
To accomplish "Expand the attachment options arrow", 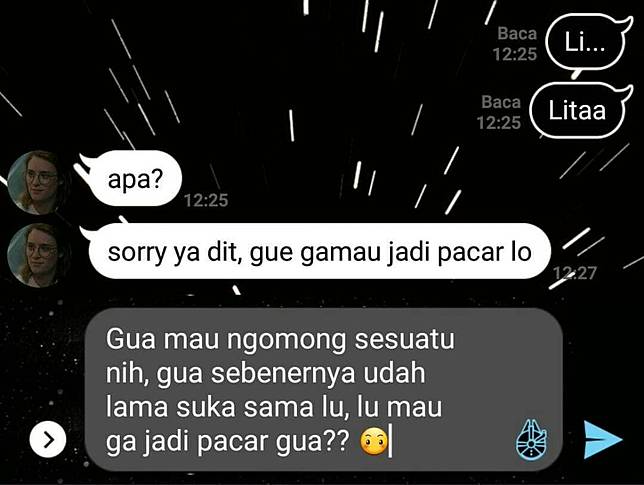I will pyautogui.click(x=48, y=438).
